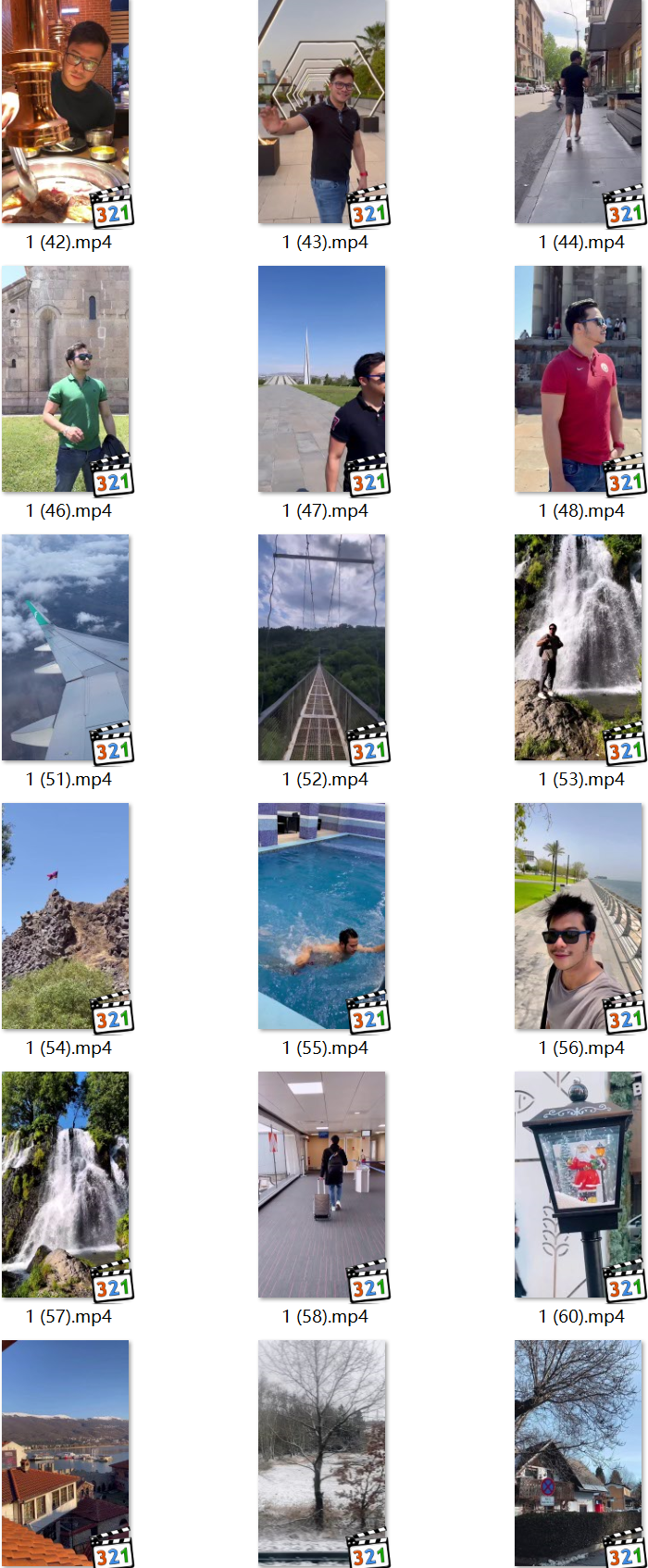Screen dimensions: 648x1568
Task: Launch the video named 1 (47).mp4
Action: click(x=322, y=379)
